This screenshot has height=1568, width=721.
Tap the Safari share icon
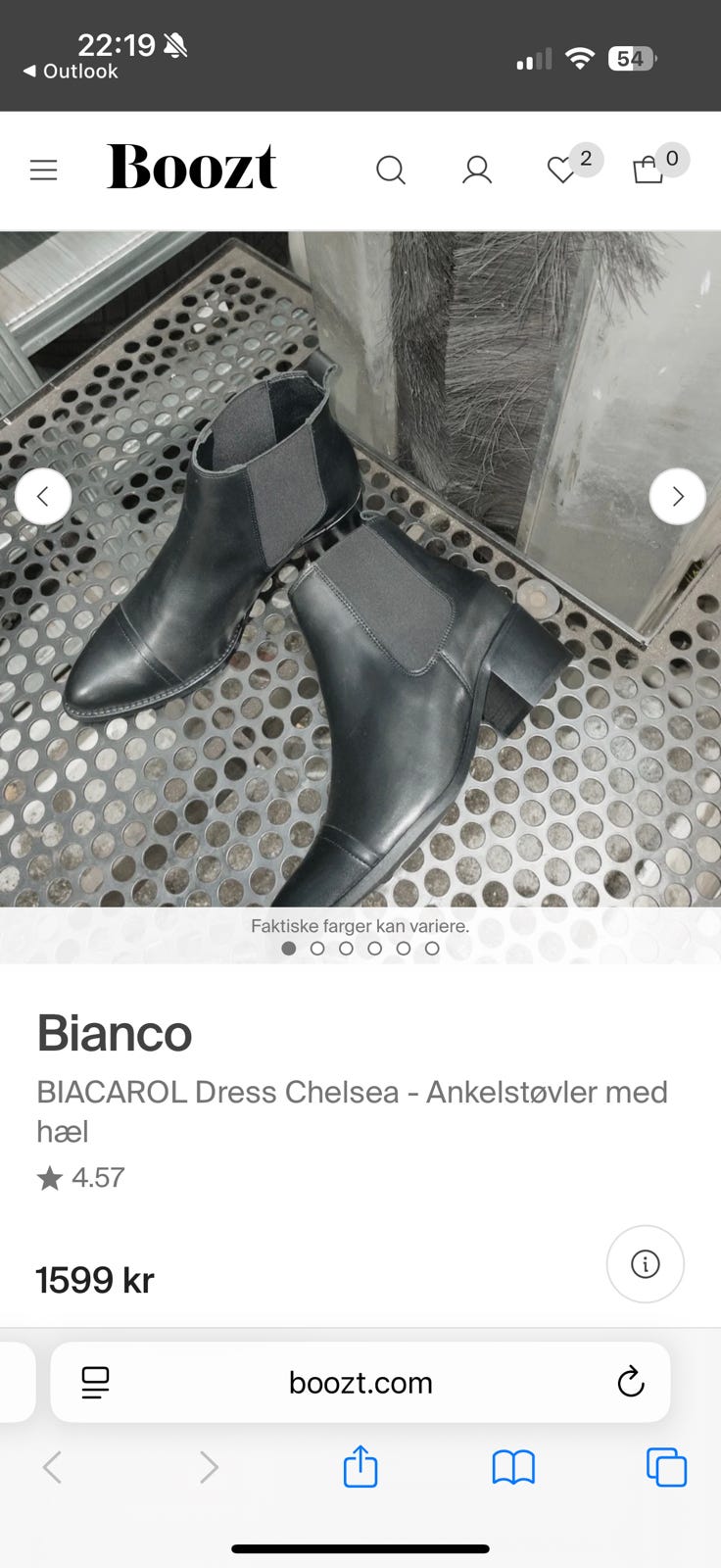pos(360,1467)
